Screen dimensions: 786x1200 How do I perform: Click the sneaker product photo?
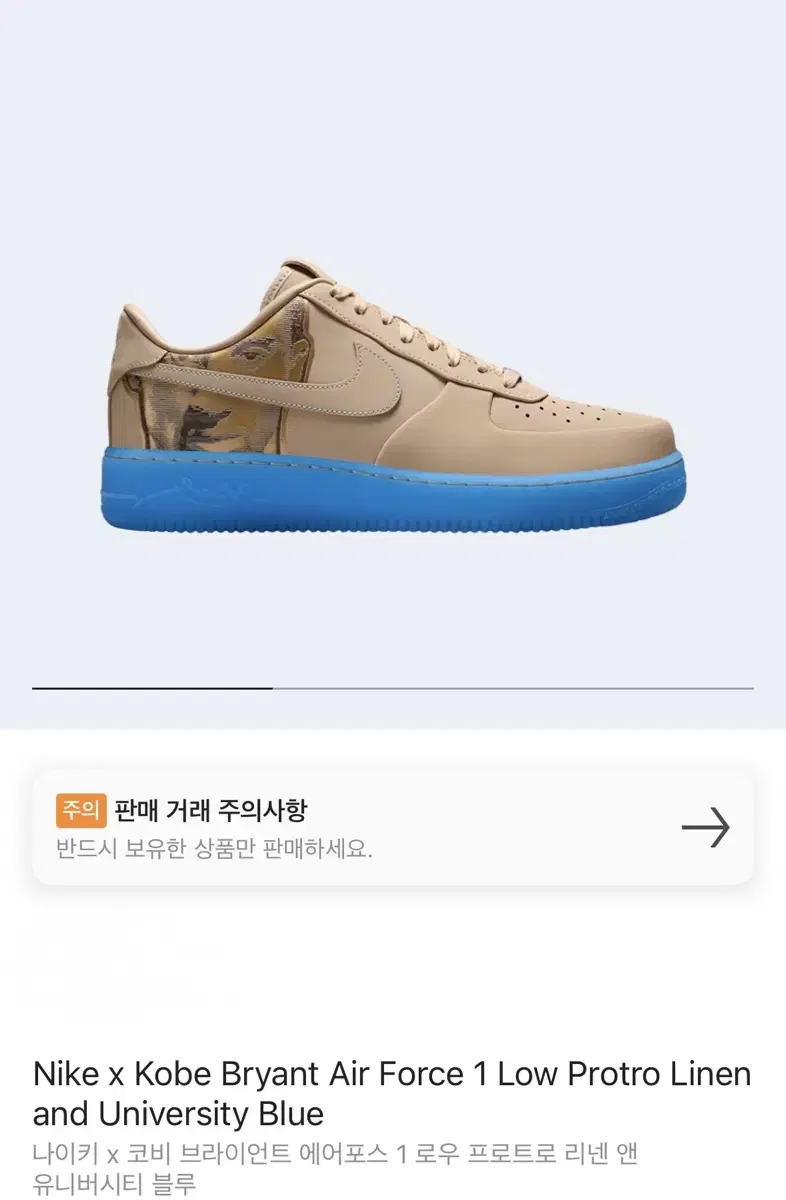coord(393,400)
